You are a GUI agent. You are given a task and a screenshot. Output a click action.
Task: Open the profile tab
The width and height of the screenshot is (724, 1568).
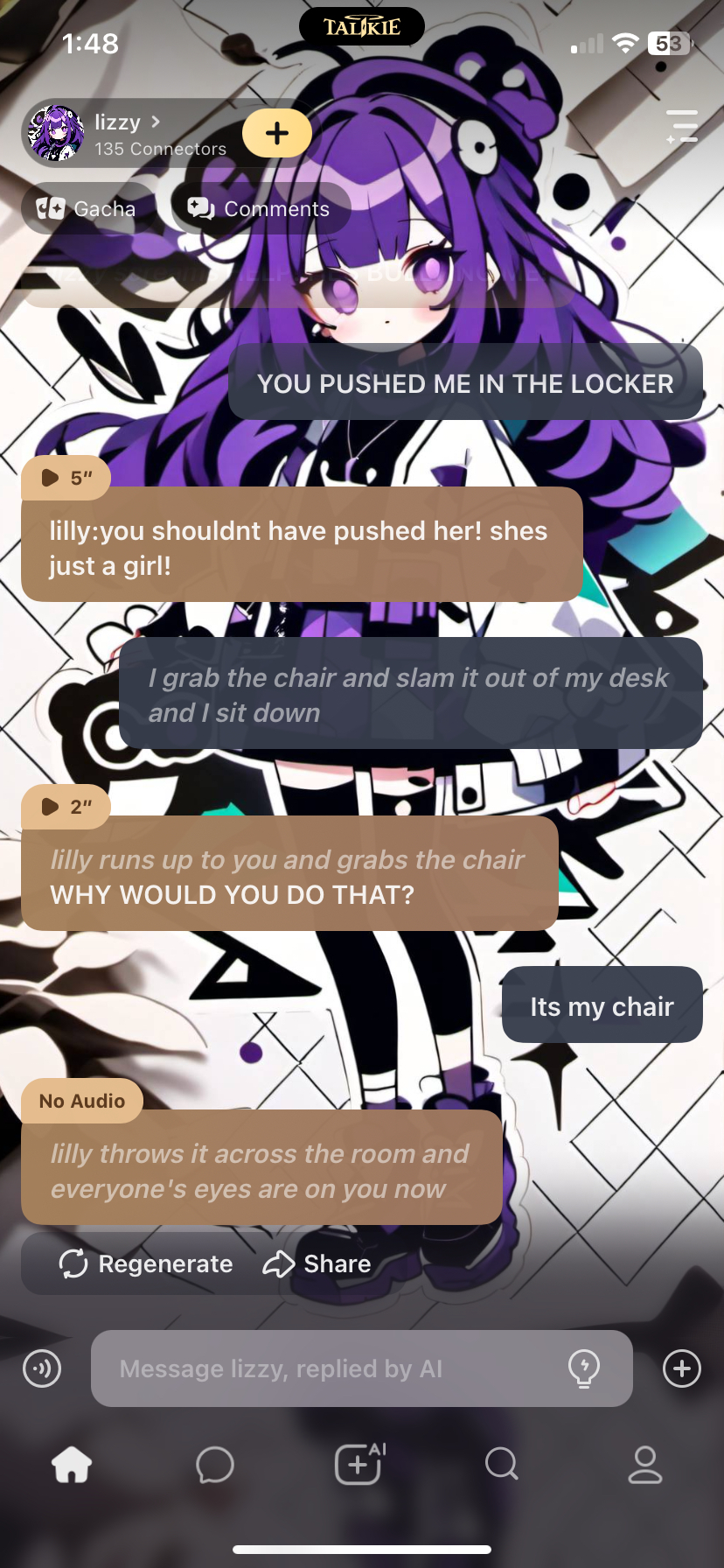coord(645,1464)
